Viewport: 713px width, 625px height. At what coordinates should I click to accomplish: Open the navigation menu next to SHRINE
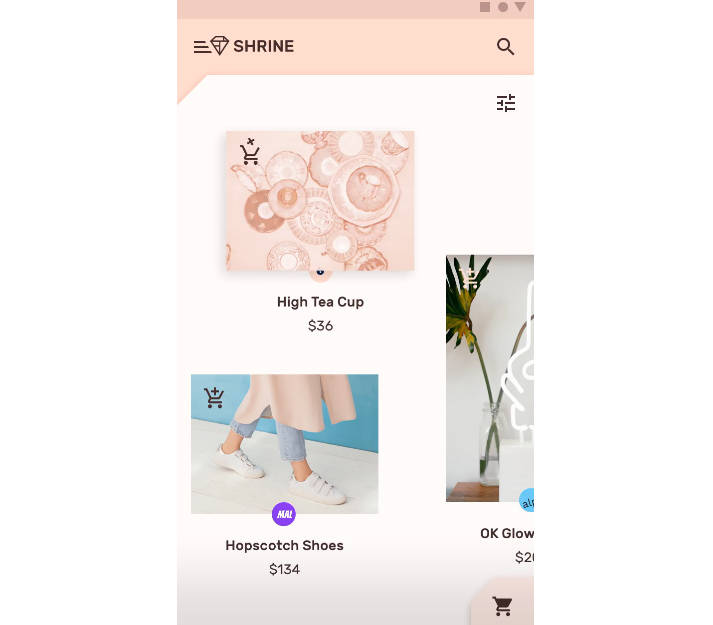pos(201,46)
